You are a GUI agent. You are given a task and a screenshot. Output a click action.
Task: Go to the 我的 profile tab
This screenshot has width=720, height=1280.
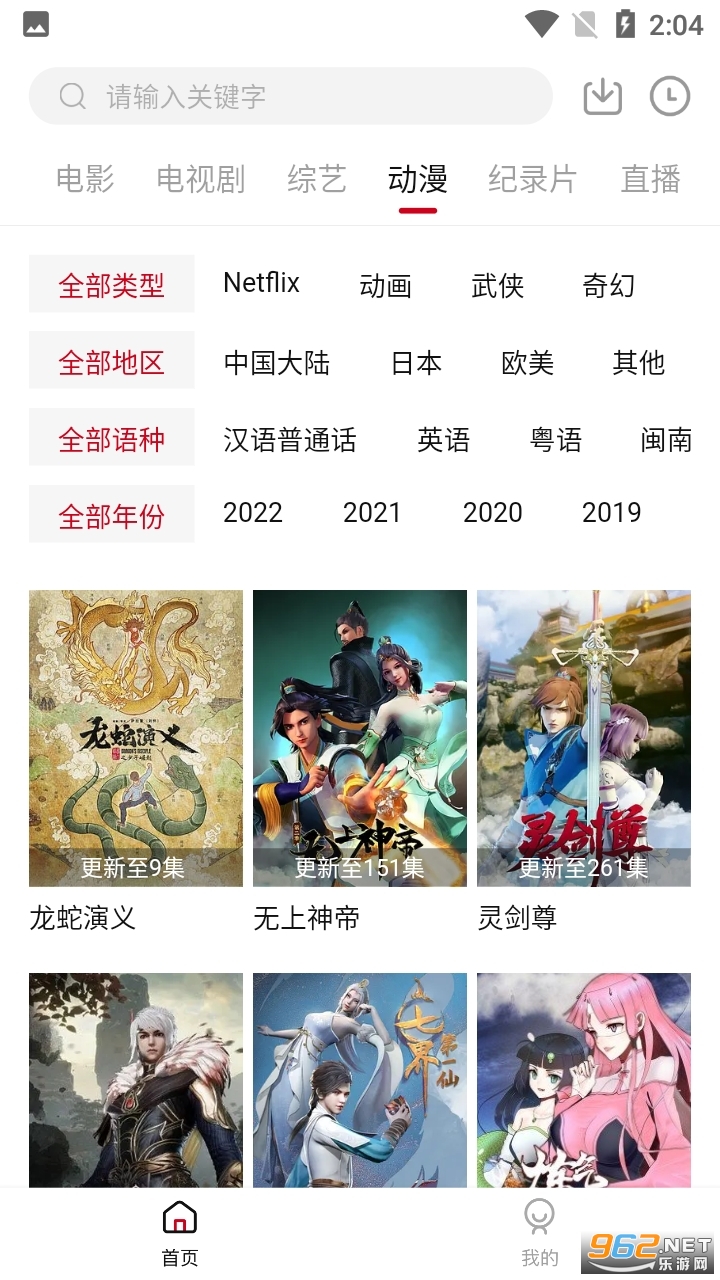(539, 1233)
